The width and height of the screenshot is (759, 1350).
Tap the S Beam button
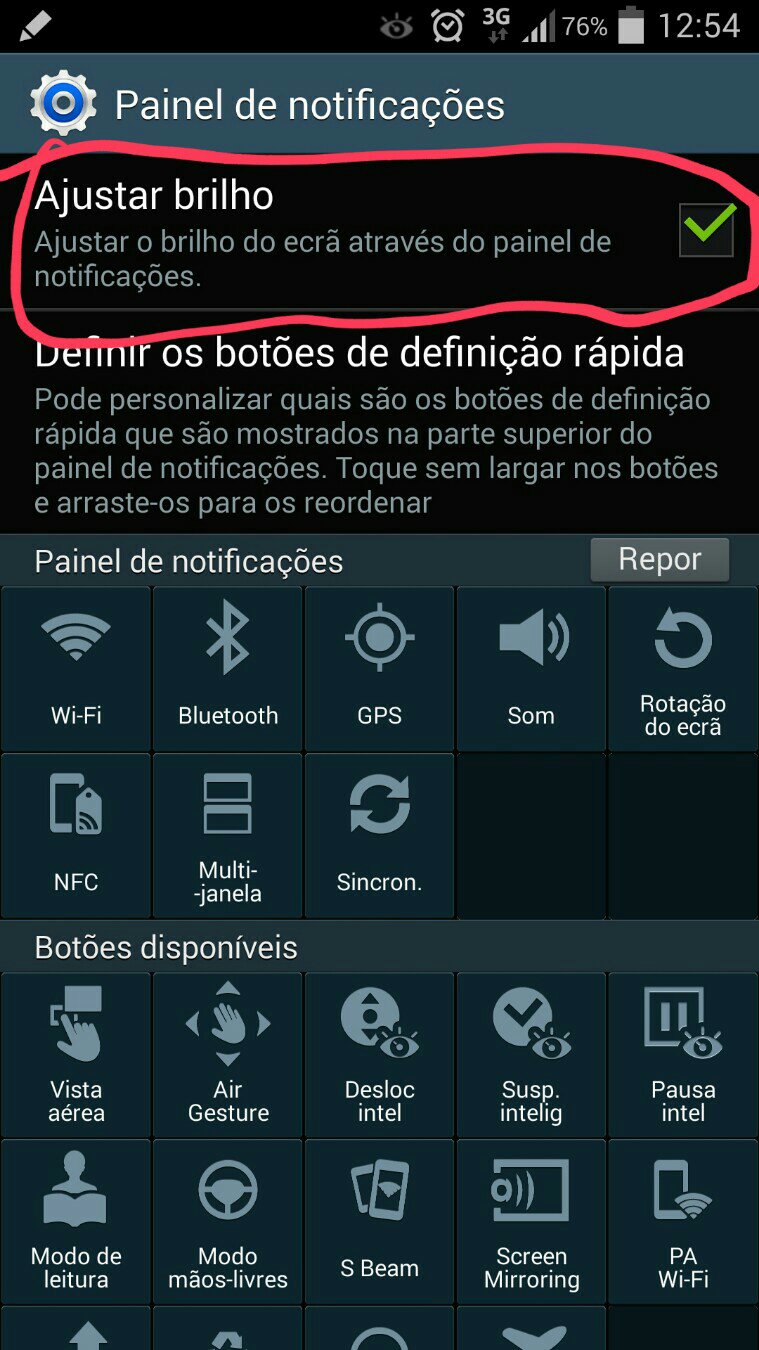[380, 1221]
